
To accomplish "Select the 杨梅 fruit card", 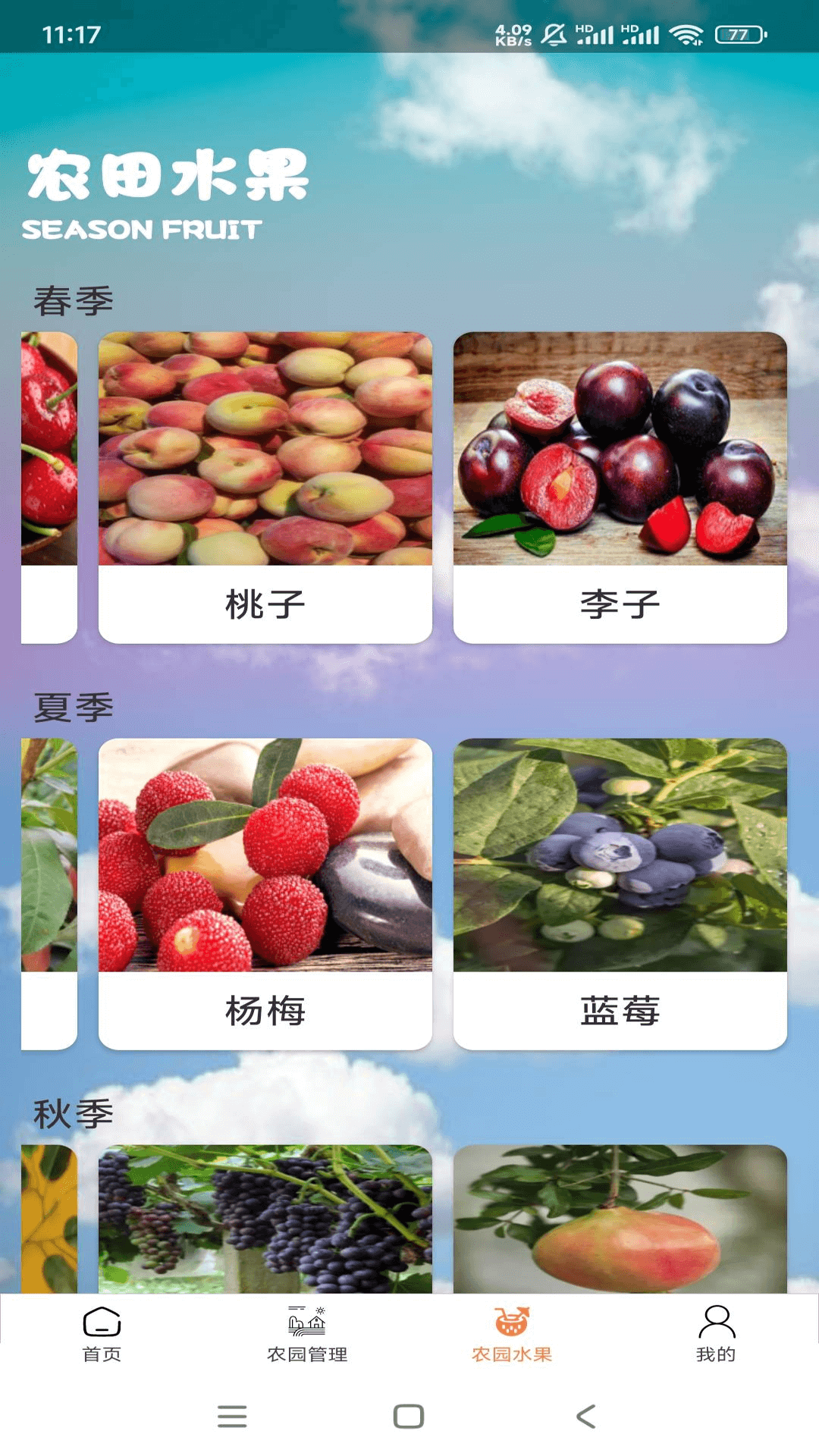I will [x=265, y=893].
